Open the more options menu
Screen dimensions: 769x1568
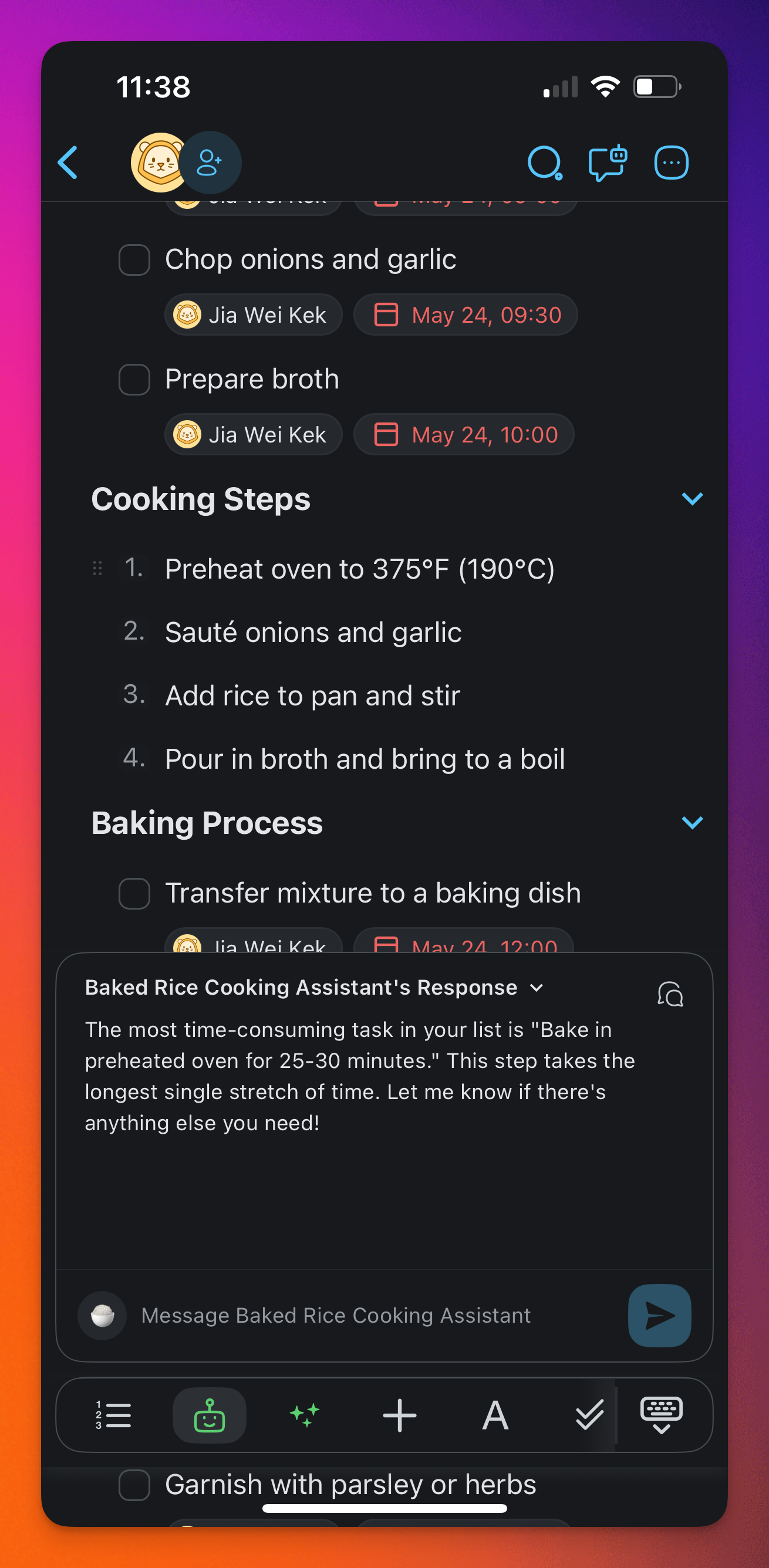click(x=671, y=163)
